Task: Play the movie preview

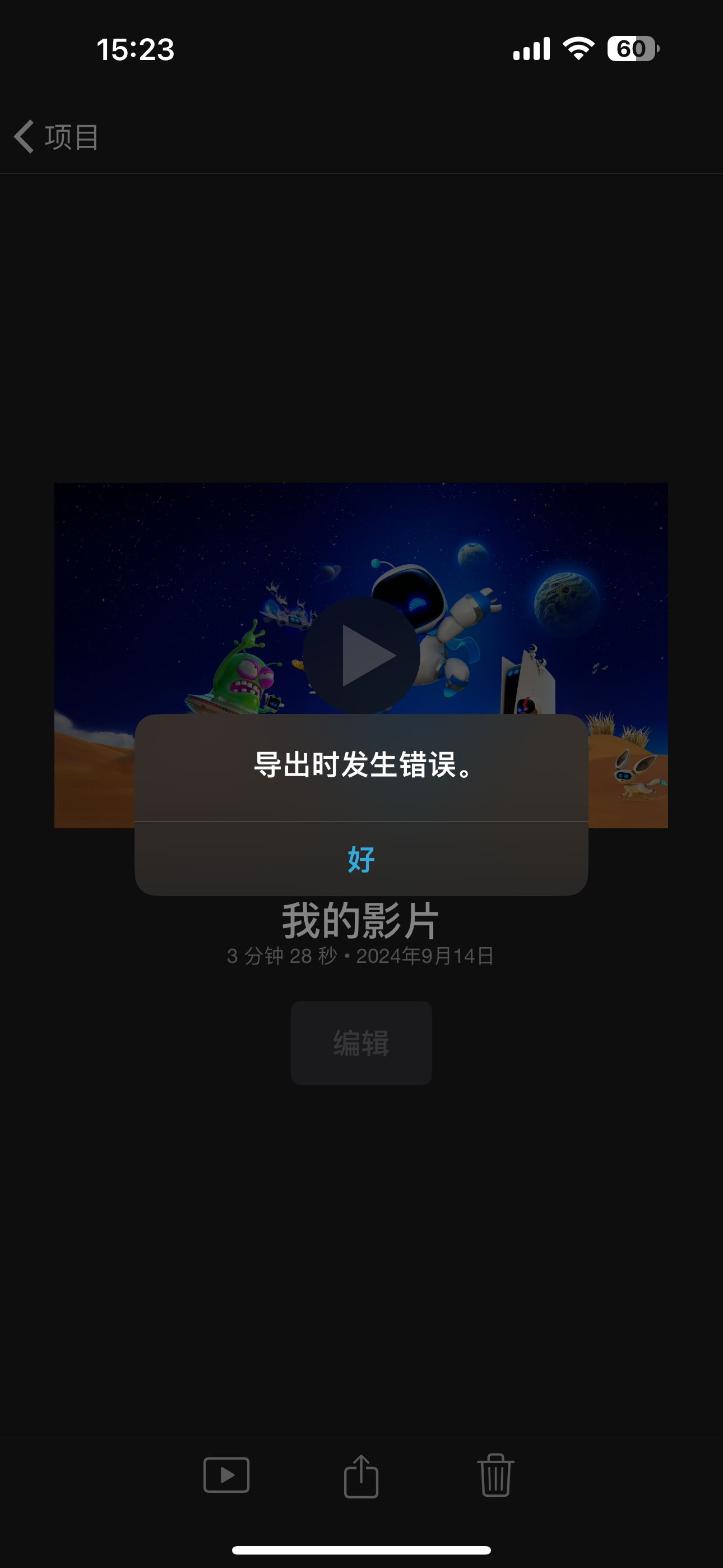Action: tap(361, 655)
